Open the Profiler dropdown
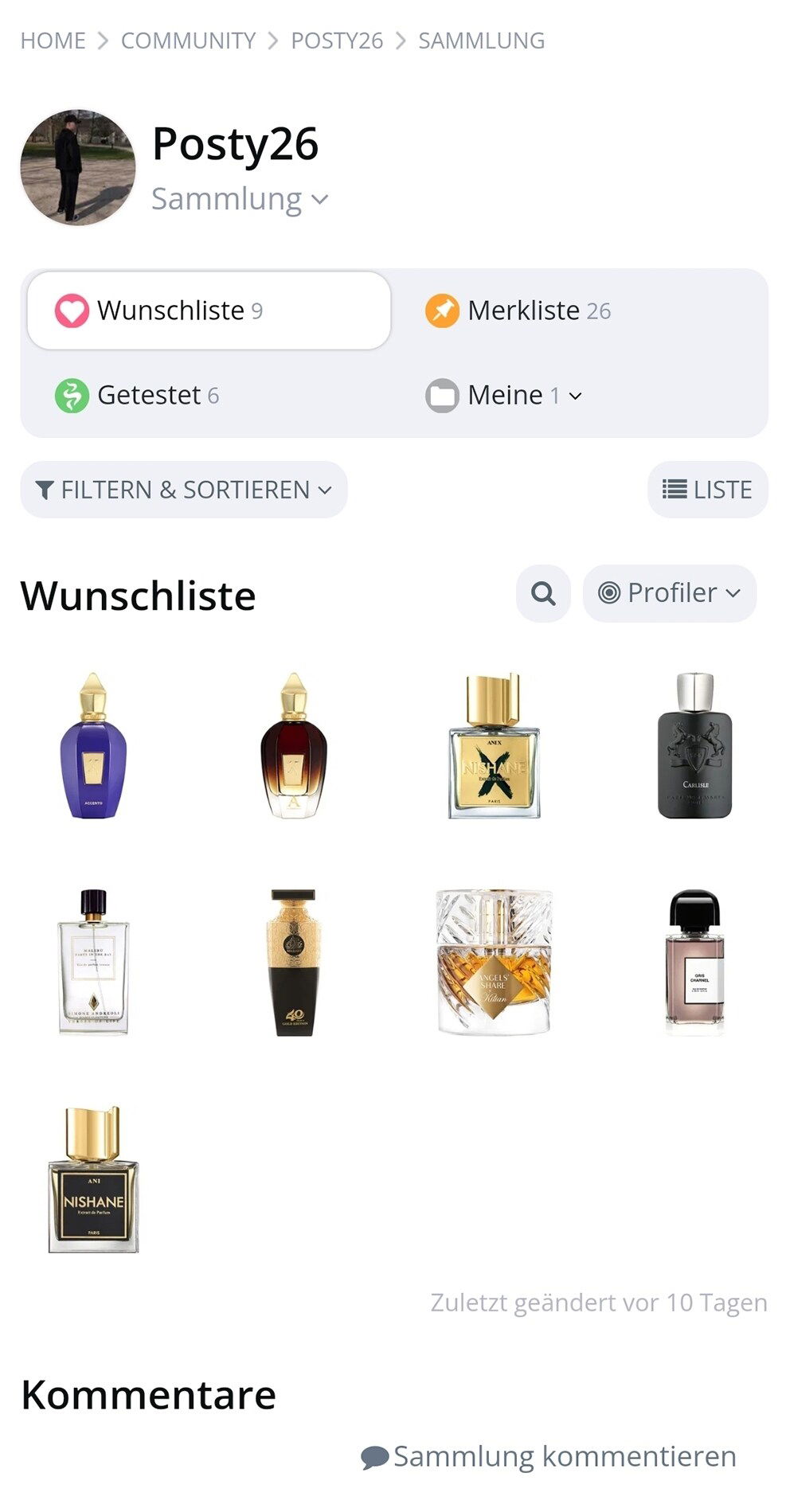 click(669, 593)
